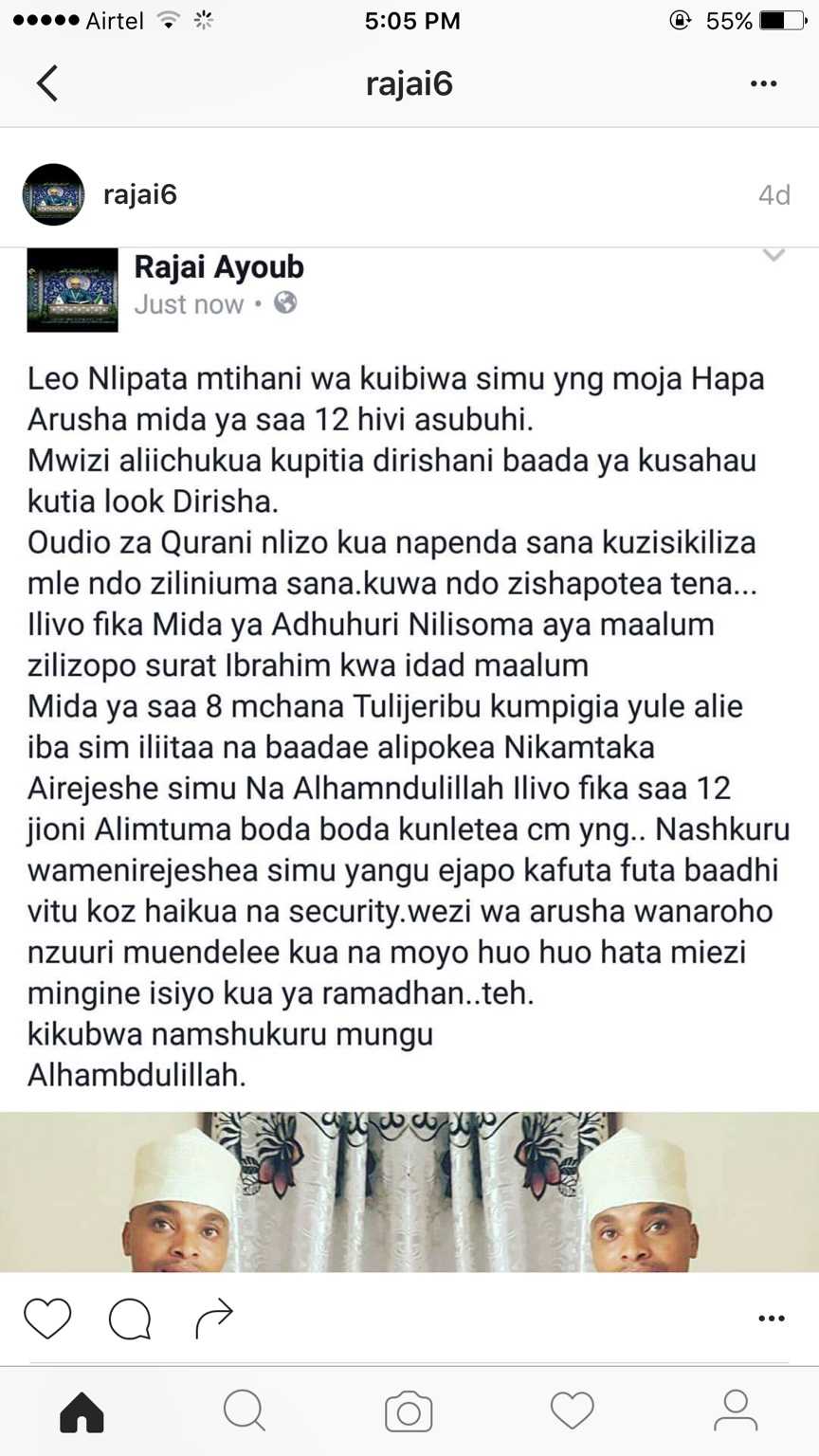Comment on the post
Image resolution: width=819 pixels, height=1456 pixels.
130,1319
